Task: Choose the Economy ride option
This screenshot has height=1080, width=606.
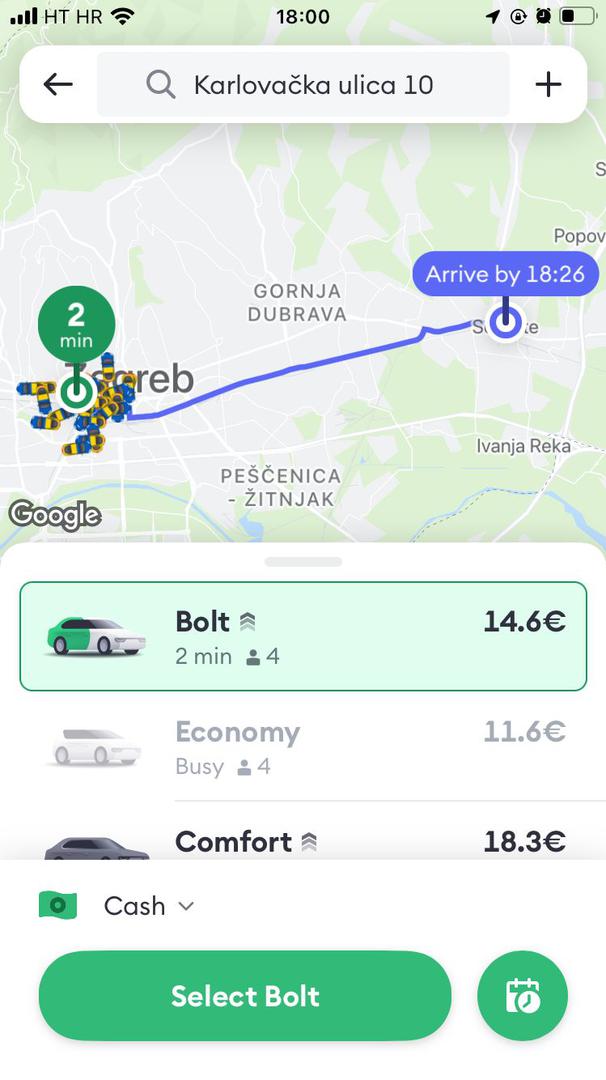Action: tap(303, 746)
